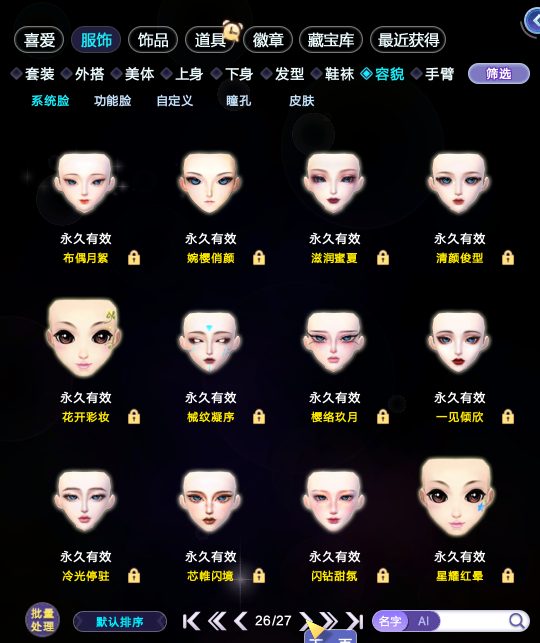
Task: Choose the 一见倾欣 face
Action: point(458,342)
